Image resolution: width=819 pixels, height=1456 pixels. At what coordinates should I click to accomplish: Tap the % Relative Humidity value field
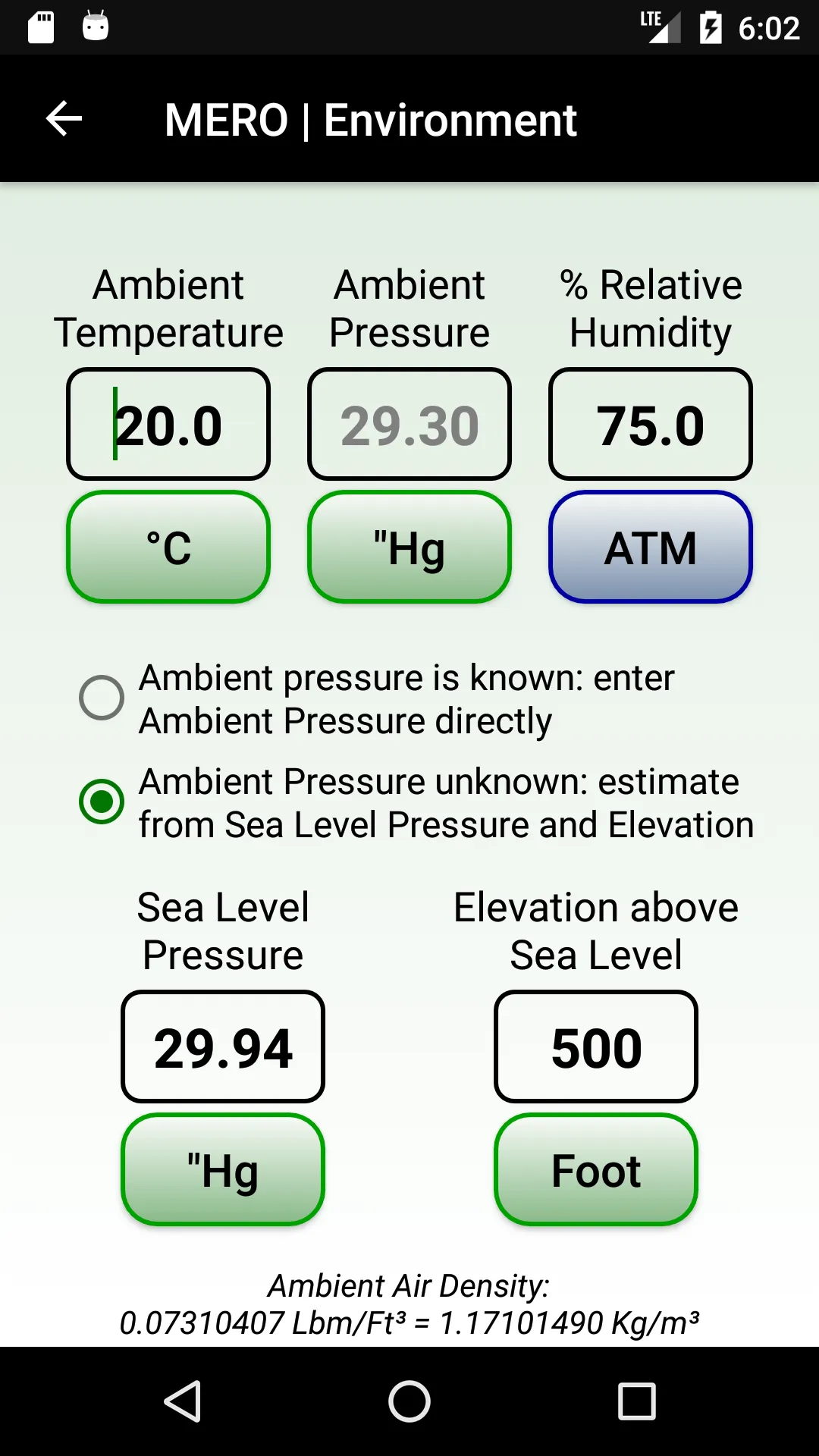[651, 424]
